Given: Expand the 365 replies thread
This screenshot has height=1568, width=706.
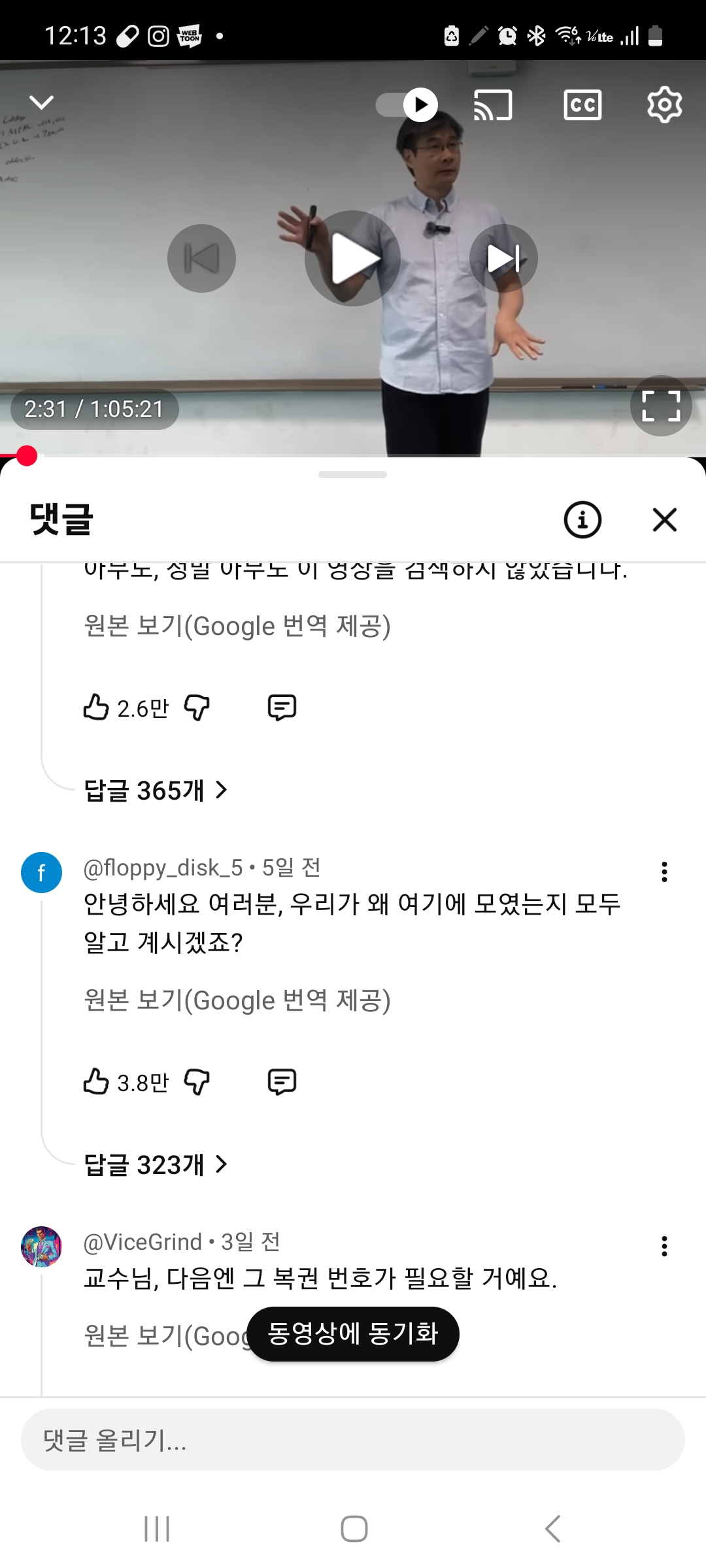Looking at the screenshot, I should click(x=155, y=790).
